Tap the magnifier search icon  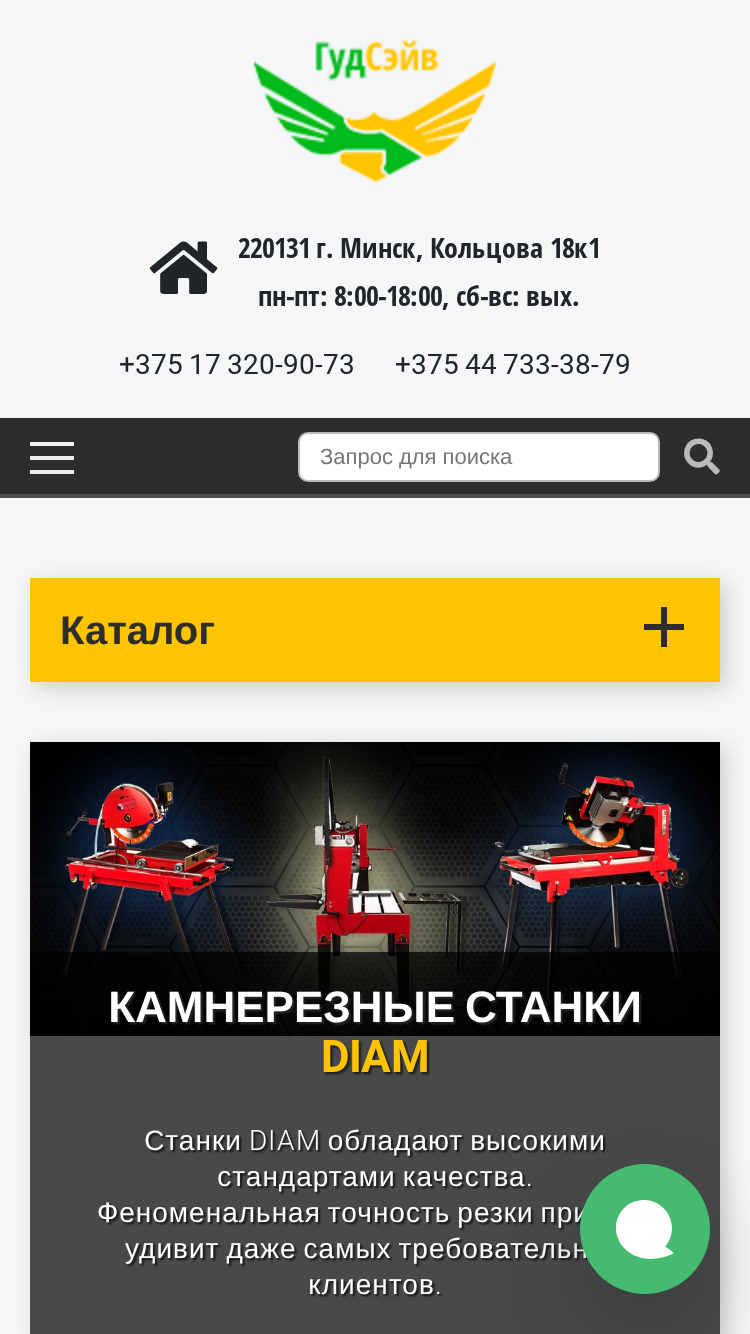click(702, 457)
